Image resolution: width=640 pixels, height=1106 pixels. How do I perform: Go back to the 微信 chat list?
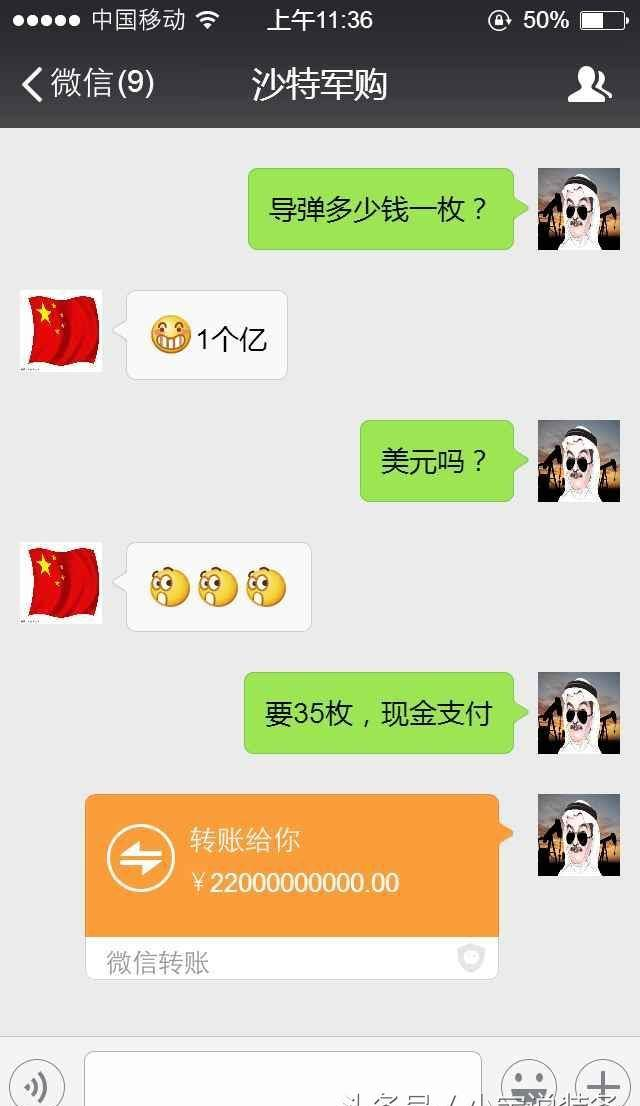click(x=88, y=84)
